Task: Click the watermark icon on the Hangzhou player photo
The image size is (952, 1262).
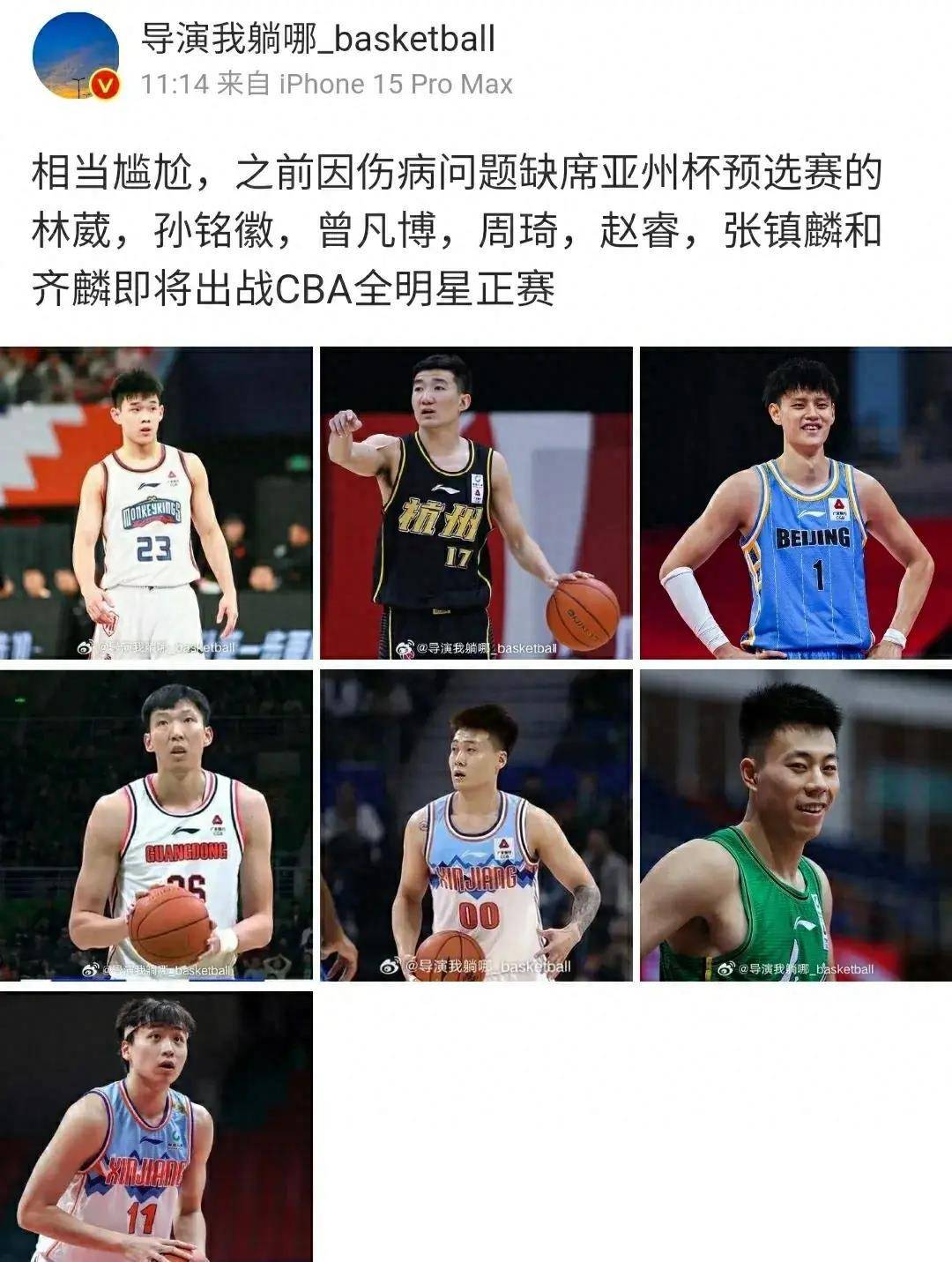Action: 405,646
